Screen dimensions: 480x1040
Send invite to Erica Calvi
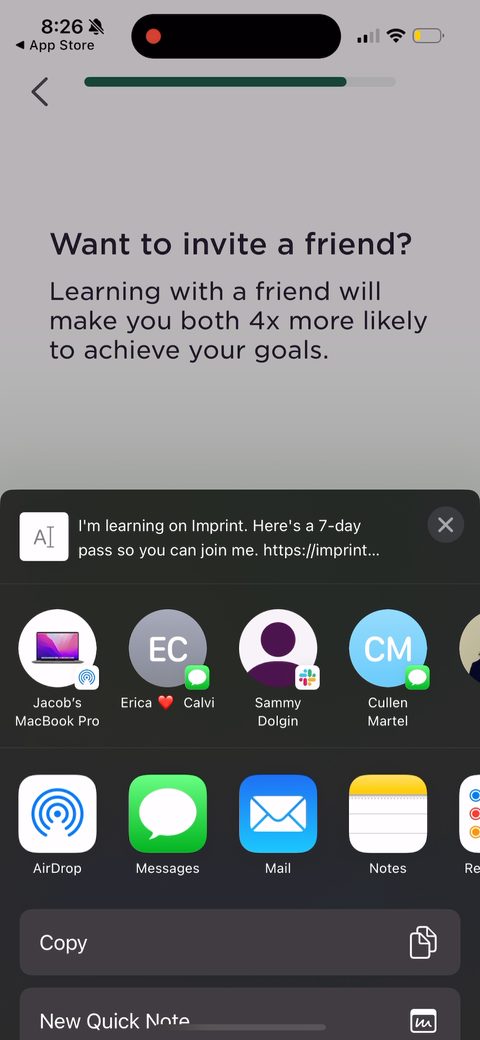click(x=168, y=661)
